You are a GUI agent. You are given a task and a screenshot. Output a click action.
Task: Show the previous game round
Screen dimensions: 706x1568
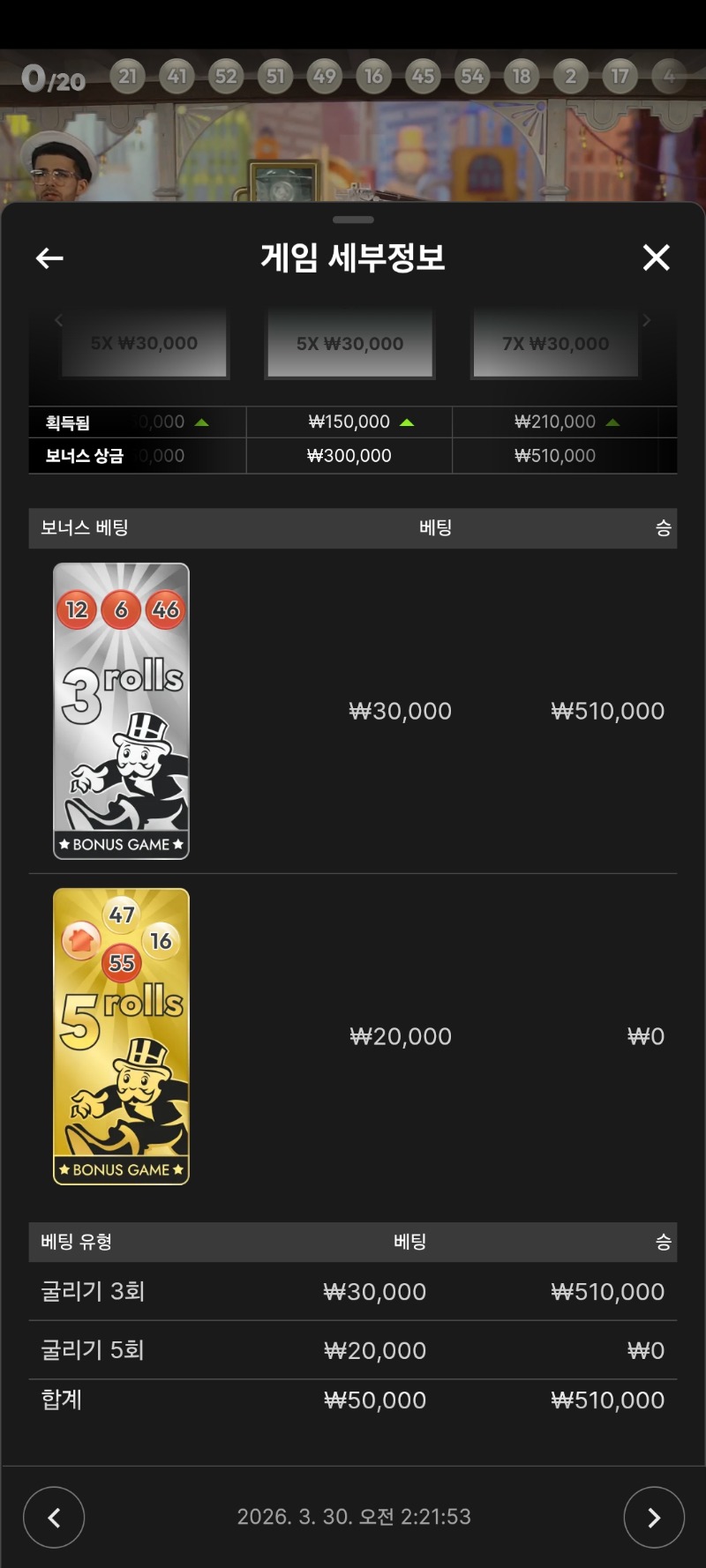pos(54,1517)
